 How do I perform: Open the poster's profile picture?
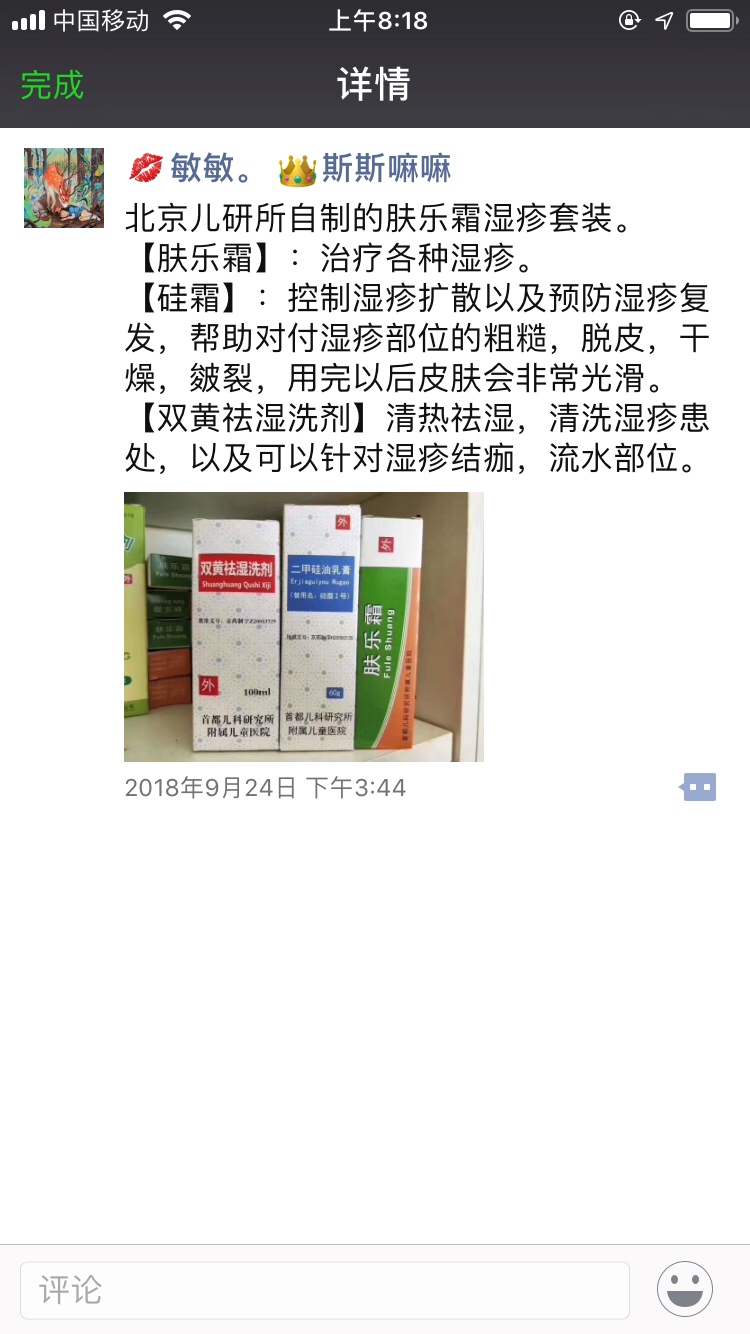64,188
